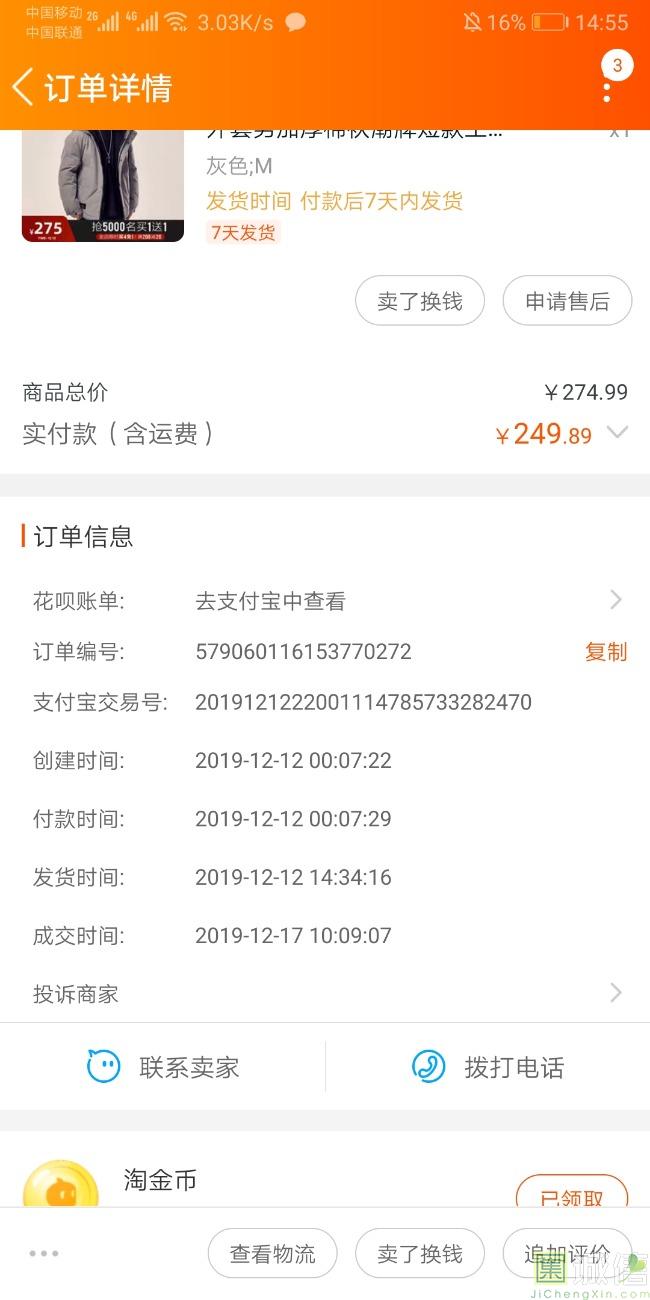Tap 申请售后 to request after-sales service
The image size is (650, 1300).
tap(567, 301)
